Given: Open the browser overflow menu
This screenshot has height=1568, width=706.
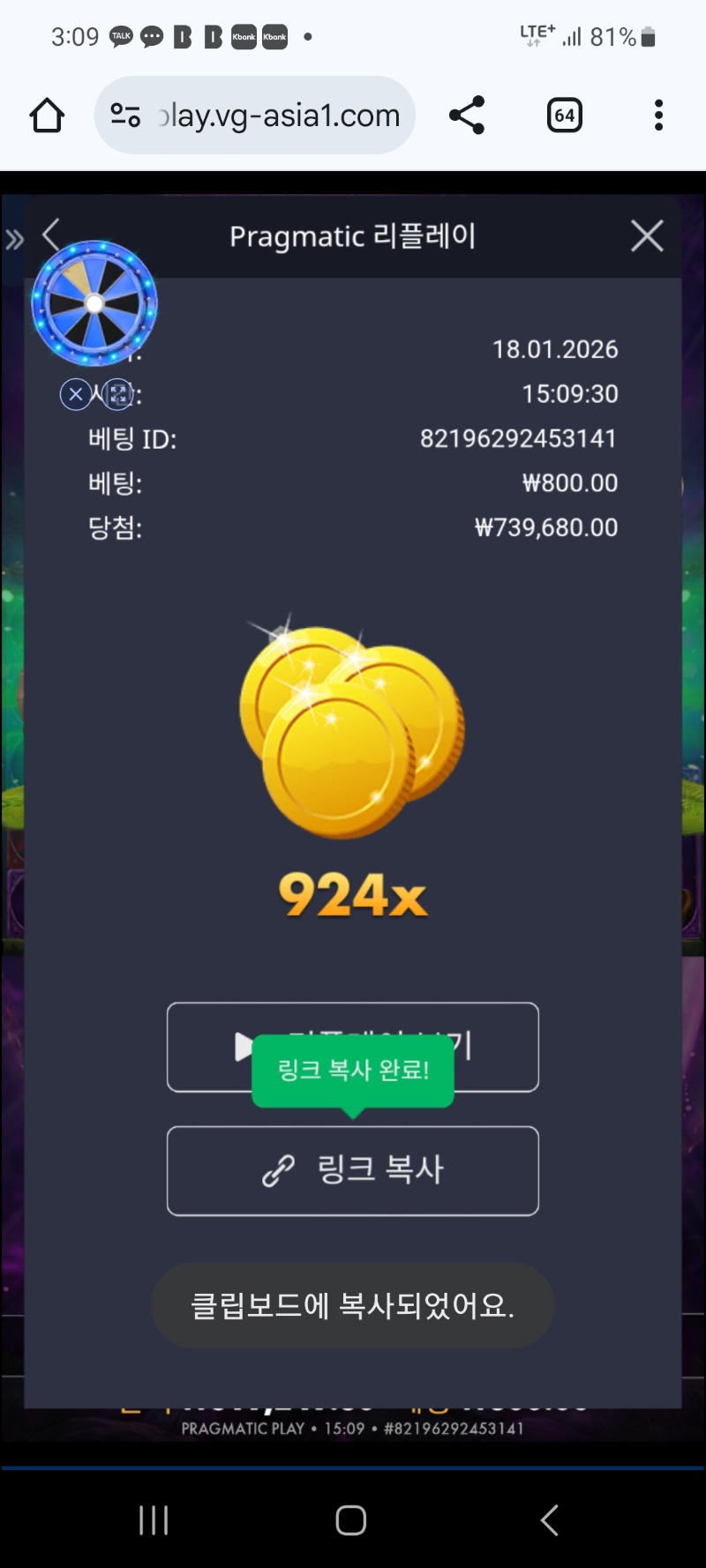Looking at the screenshot, I should click(x=658, y=116).
